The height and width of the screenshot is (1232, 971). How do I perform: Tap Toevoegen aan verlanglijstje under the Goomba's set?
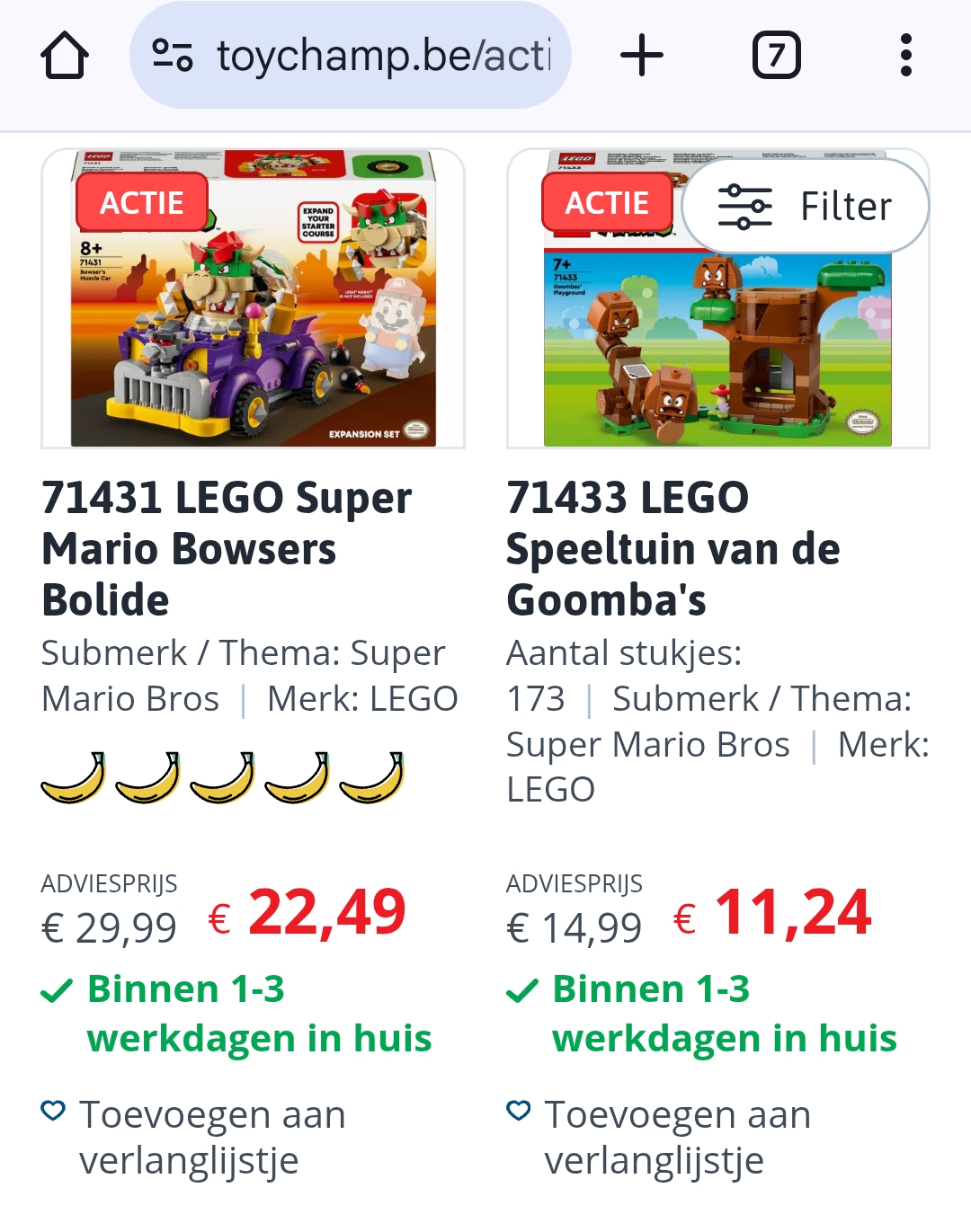(x=678, y=1134)
